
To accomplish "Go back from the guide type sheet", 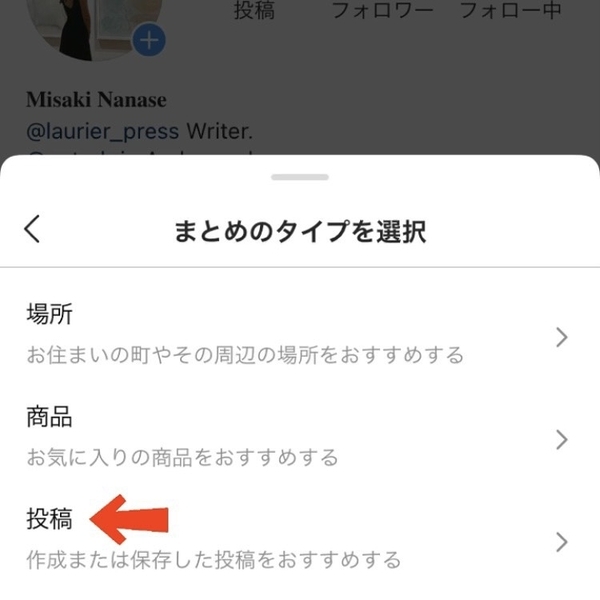I will [x=33, y=229].
